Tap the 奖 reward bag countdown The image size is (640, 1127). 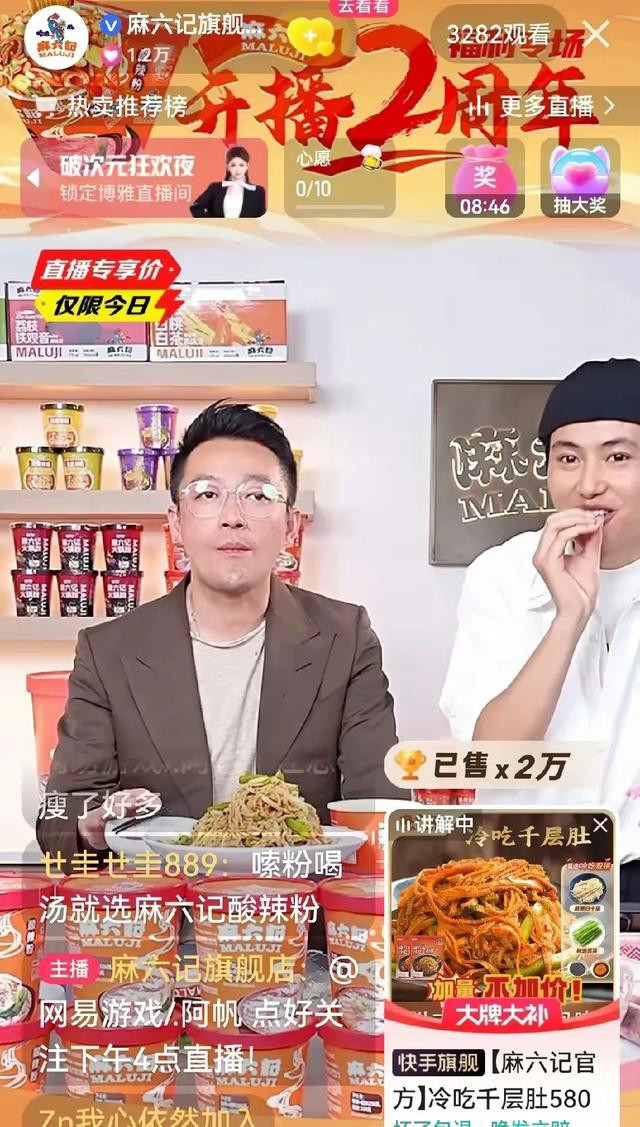[x=485, y=178]
